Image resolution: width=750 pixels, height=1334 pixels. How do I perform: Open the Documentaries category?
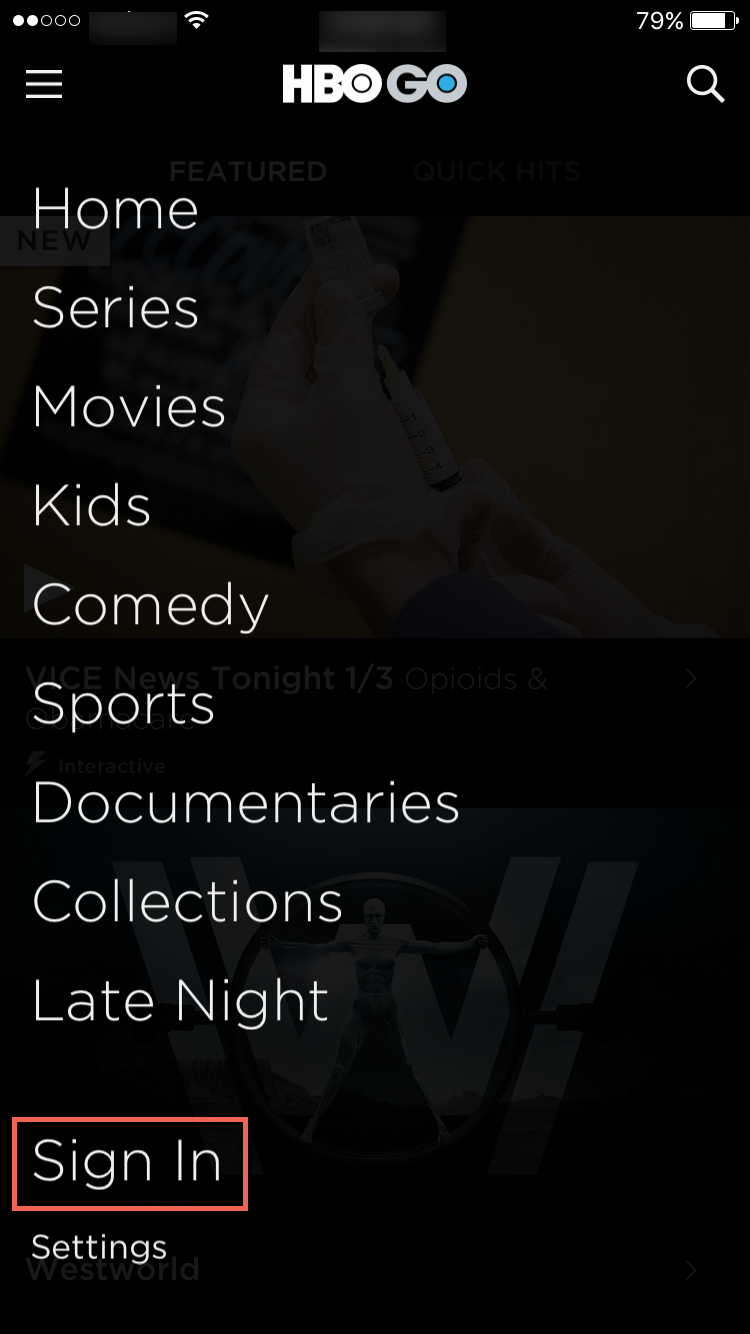[245, 802]
